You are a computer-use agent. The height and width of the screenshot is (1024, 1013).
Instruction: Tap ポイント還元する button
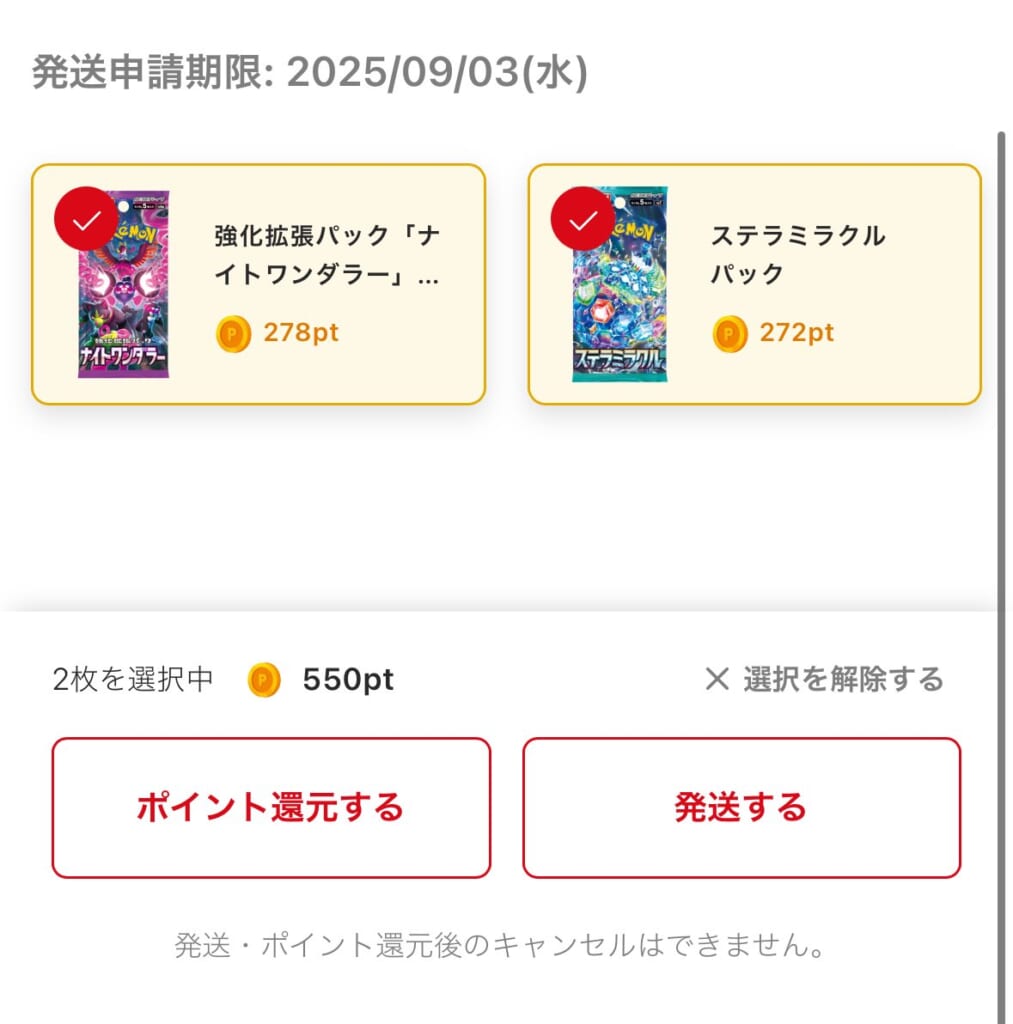pos(271,807)
